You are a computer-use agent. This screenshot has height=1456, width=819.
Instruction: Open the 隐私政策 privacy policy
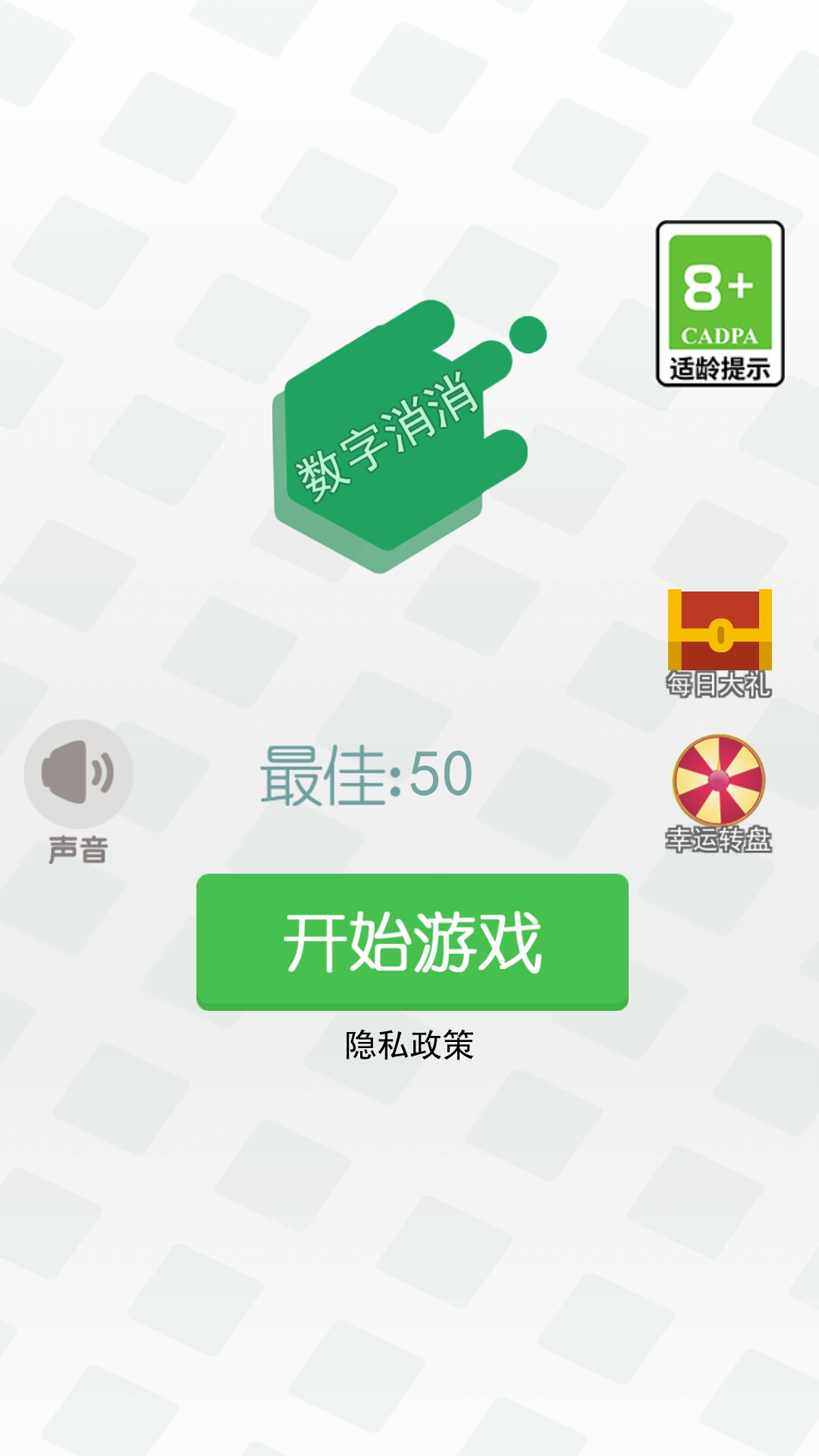tap(409, 1045)
